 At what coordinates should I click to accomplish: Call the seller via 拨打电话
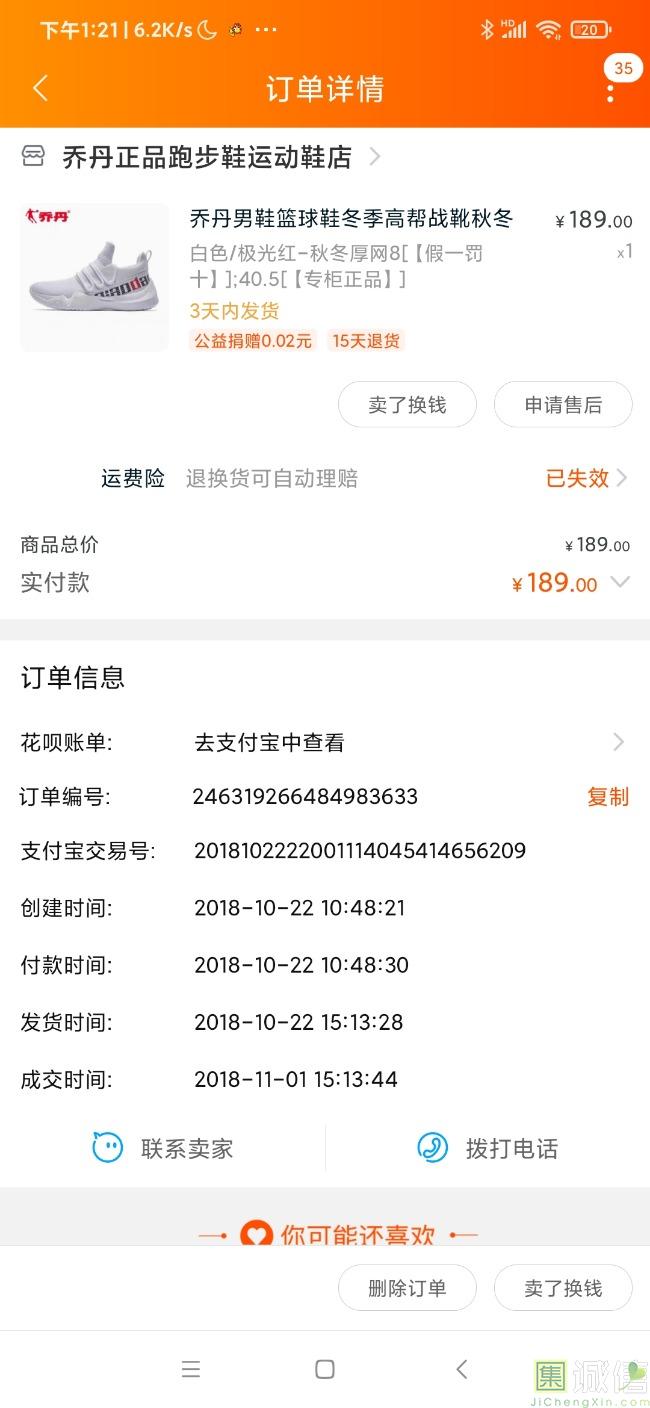pyautogui.click(x=488, y=1148)
